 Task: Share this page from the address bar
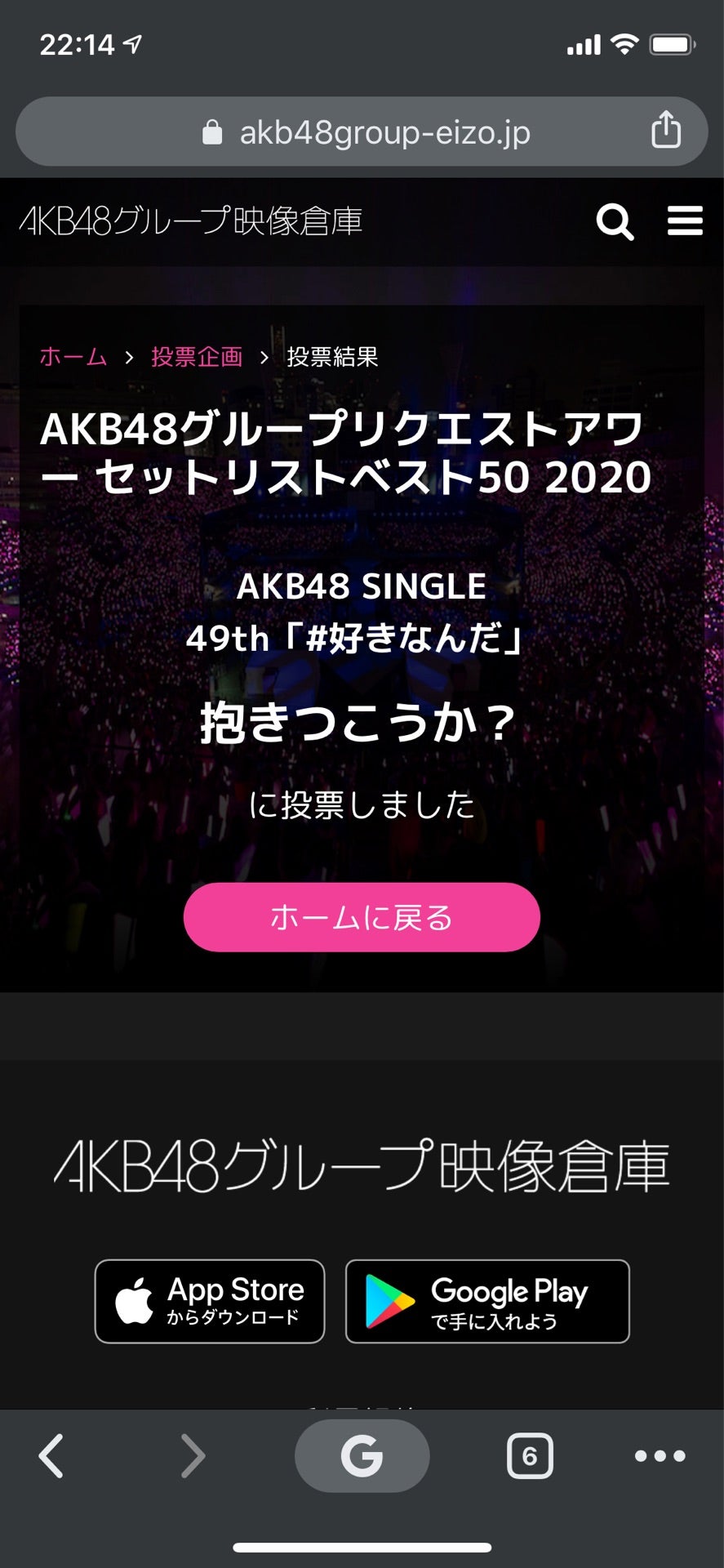click(x=666, y=131)
